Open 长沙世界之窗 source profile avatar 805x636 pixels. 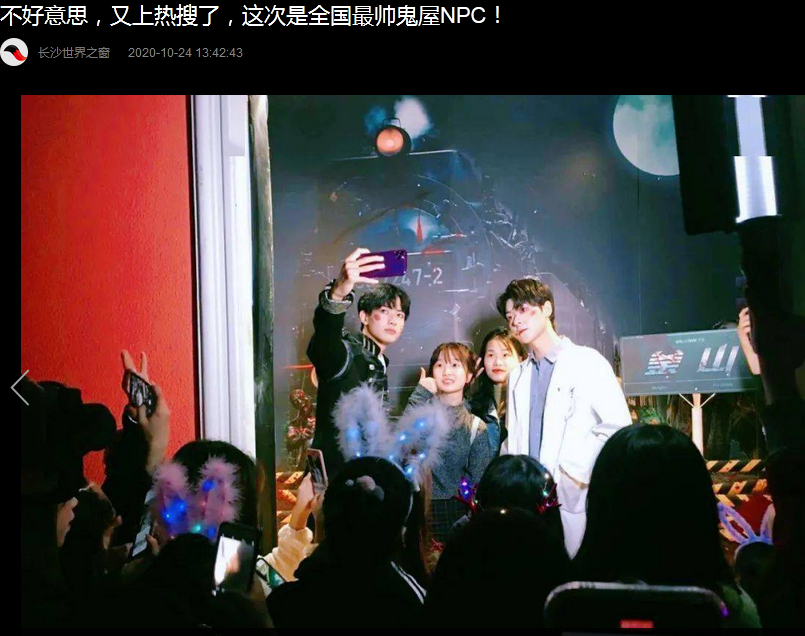(x=14, y=52)
